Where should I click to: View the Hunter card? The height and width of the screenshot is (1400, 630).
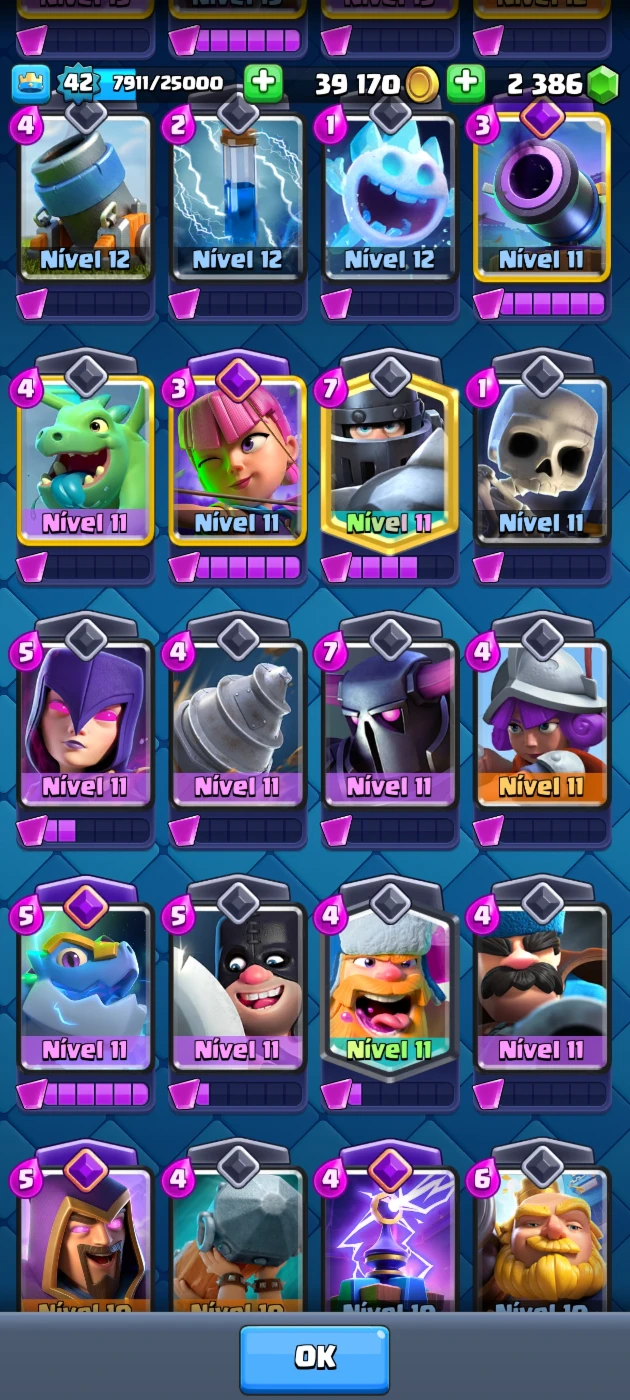click(x=542, y=988)
